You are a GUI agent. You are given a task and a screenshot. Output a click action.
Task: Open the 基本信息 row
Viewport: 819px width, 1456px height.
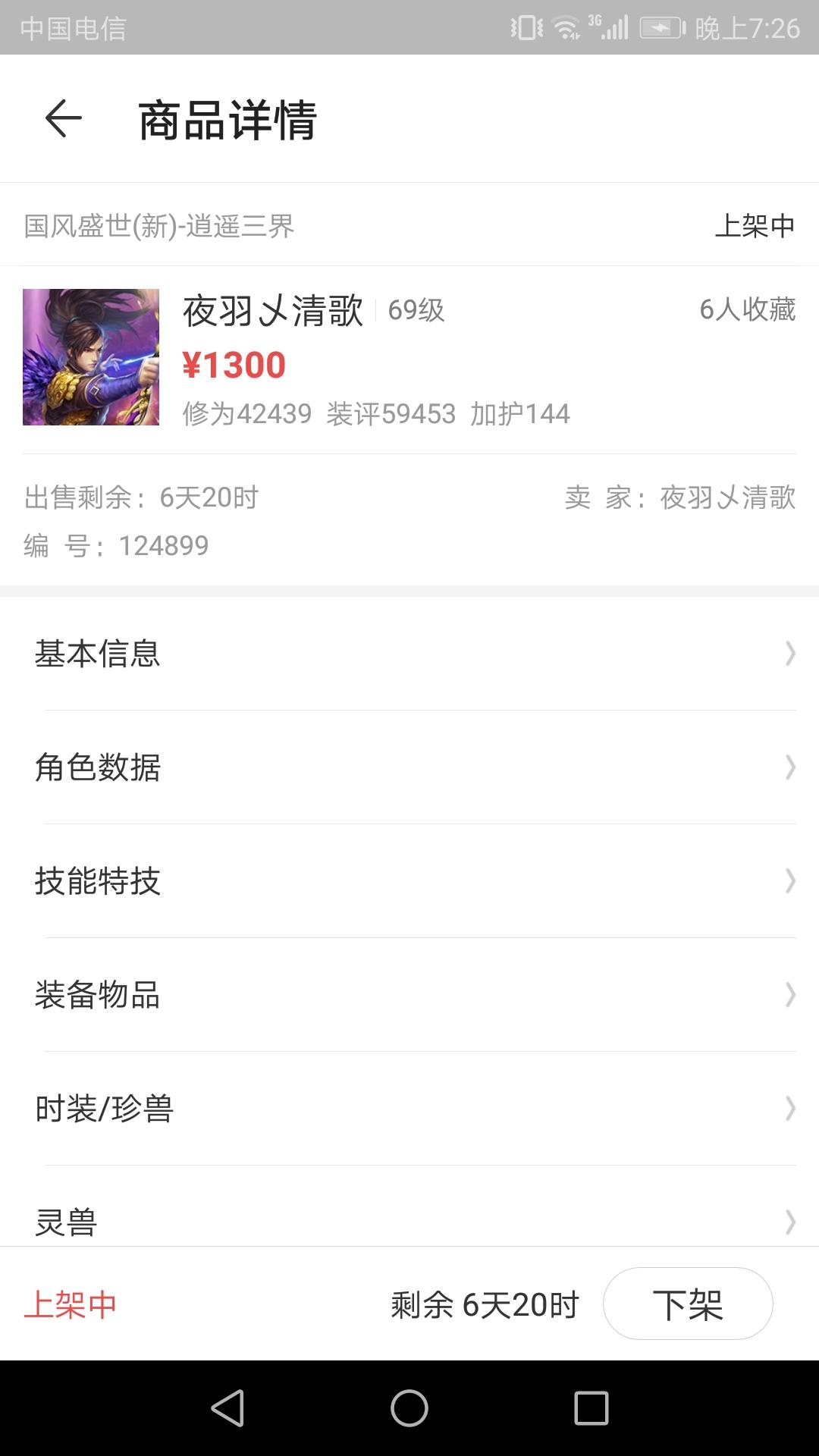[x=409, y=654]
